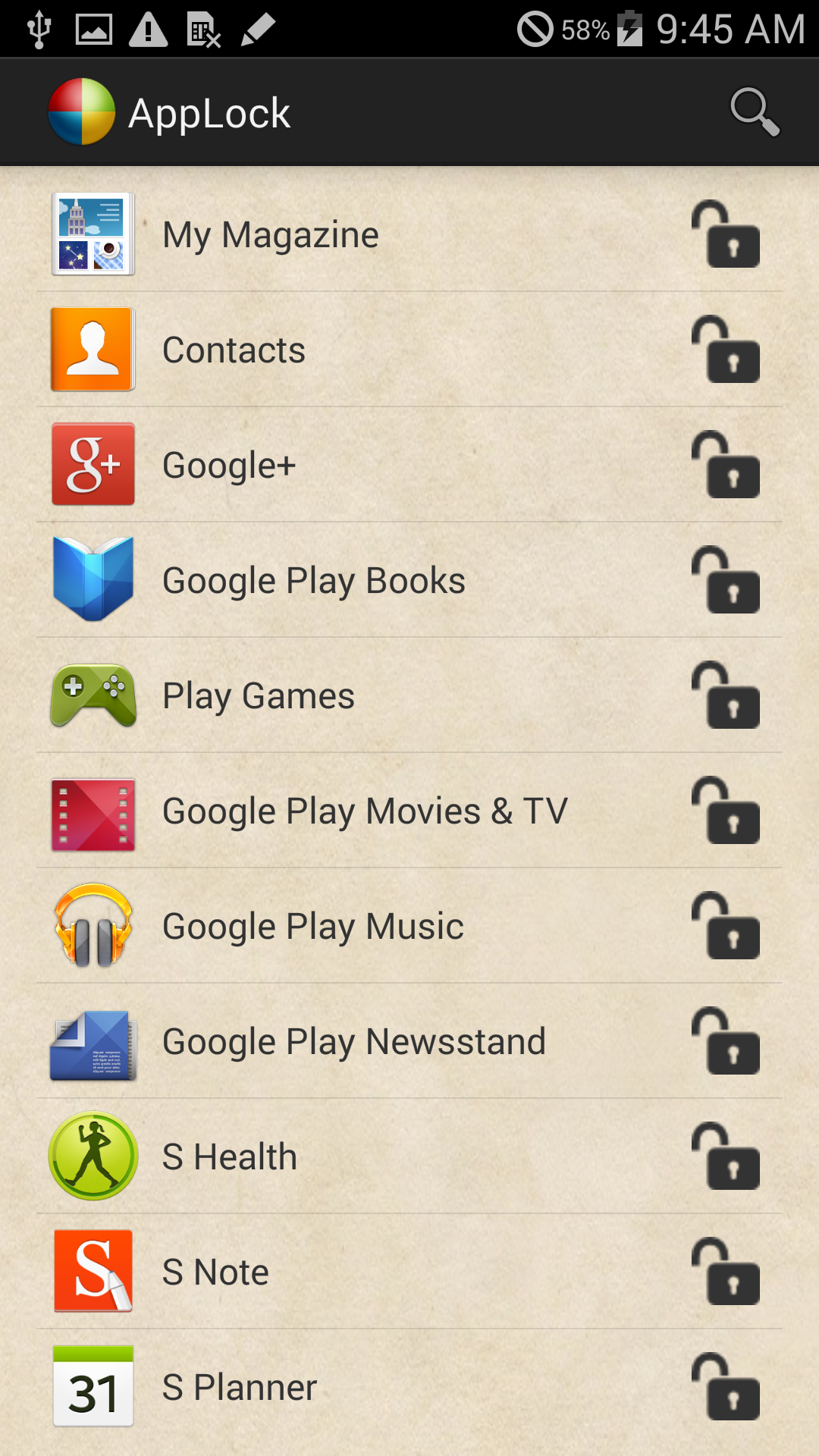This screenshot has height=1456, width=819.
Task: Open the My Magazine app icon
Action: pos(91,234)
